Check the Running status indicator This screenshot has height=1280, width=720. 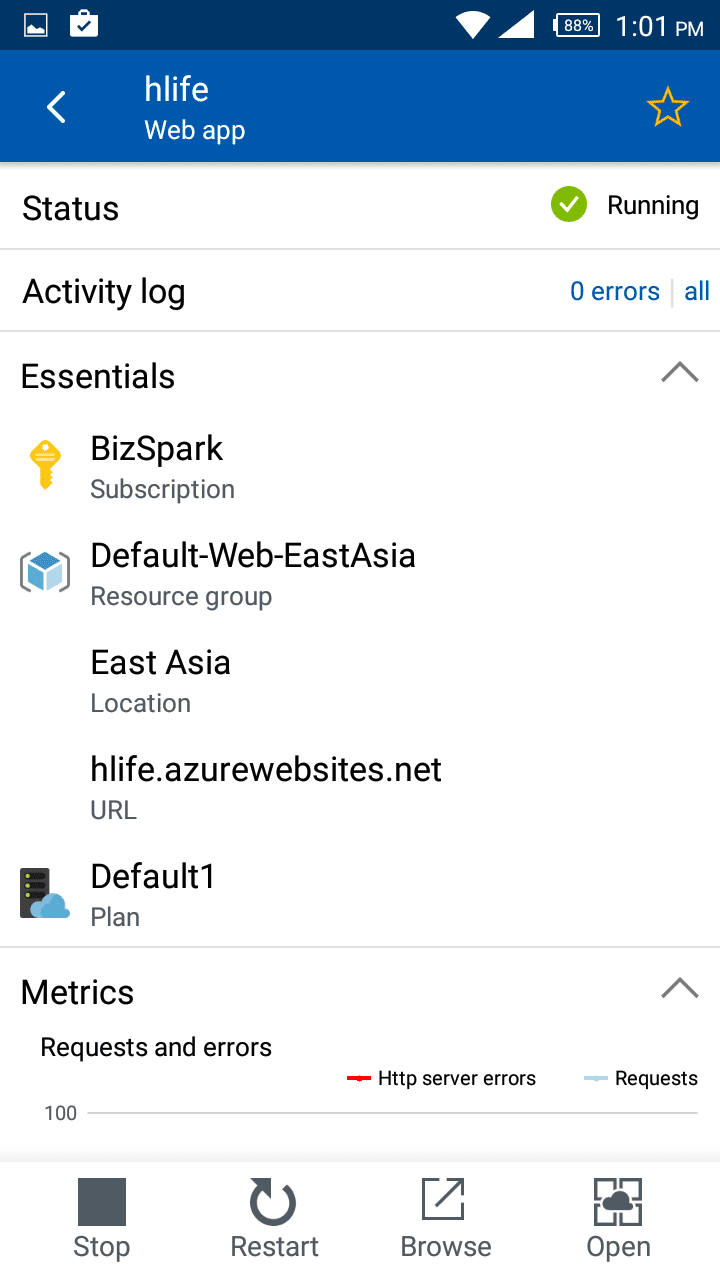coord(568,204)
